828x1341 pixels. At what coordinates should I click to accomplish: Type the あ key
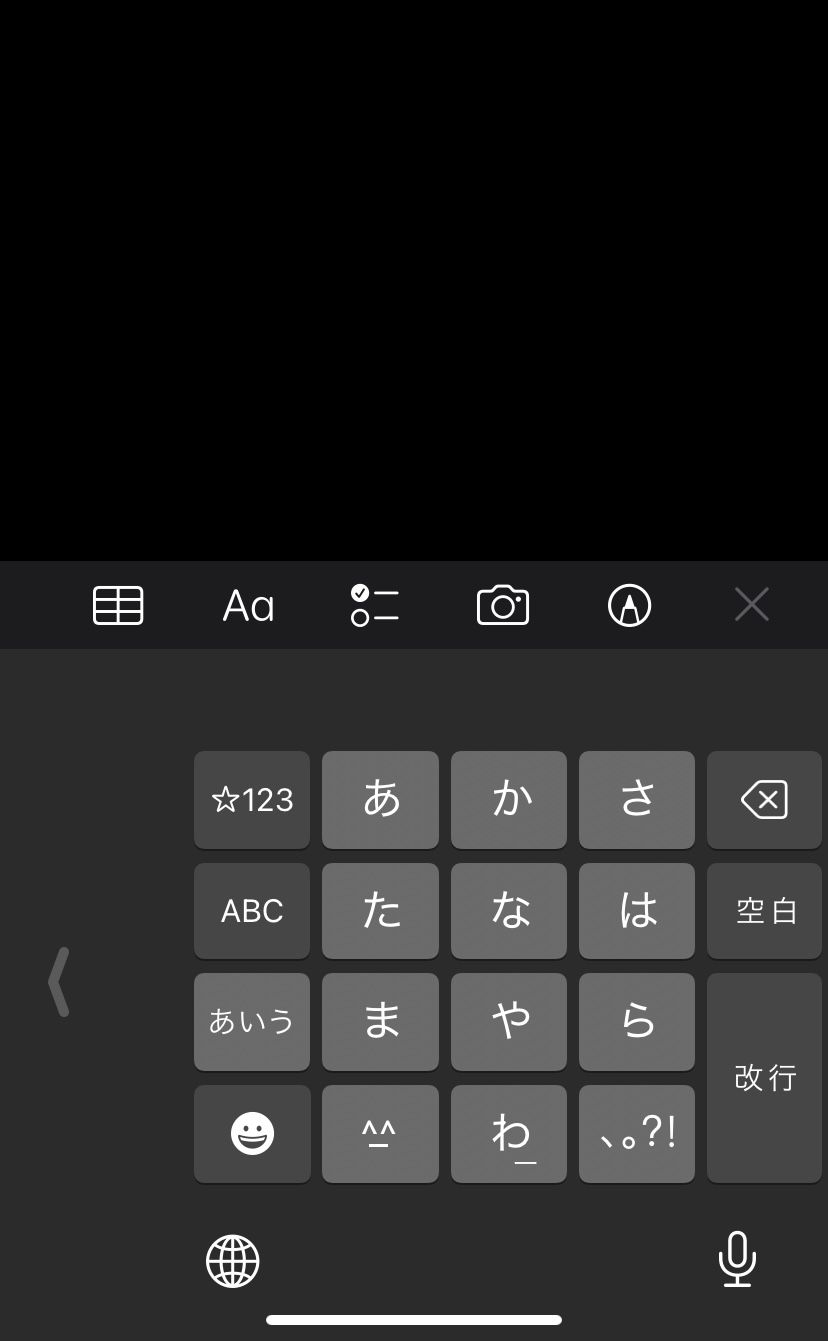[380, 800]
